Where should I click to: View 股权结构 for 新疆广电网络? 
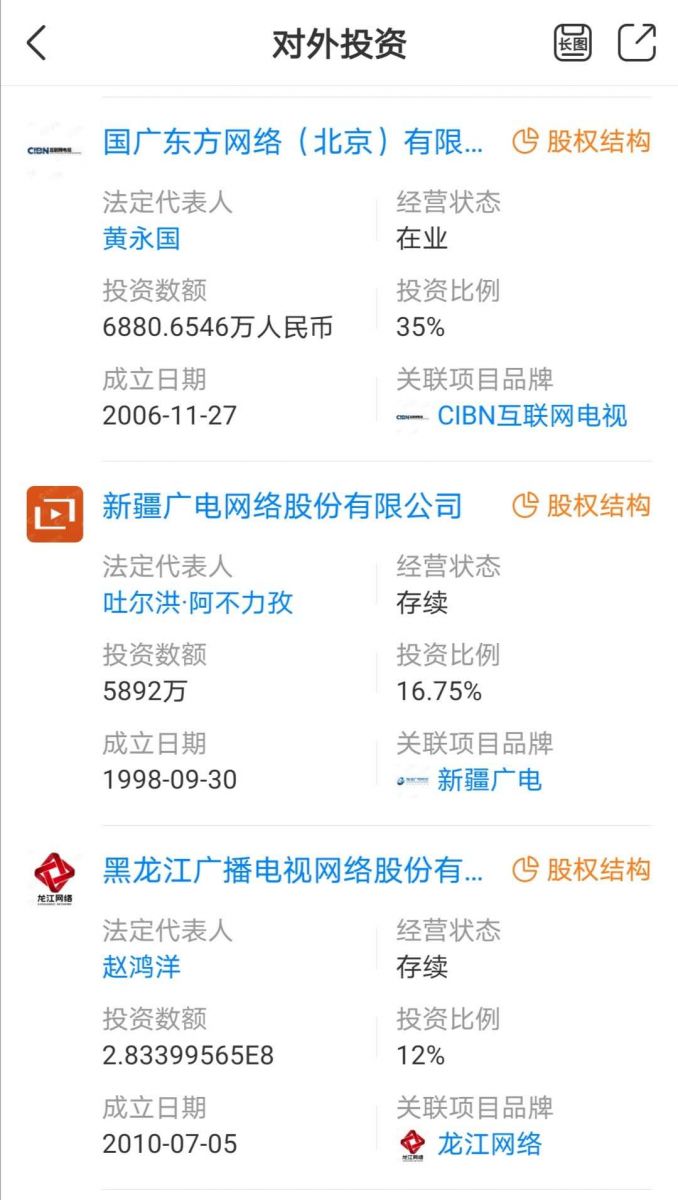pos(582,506)
